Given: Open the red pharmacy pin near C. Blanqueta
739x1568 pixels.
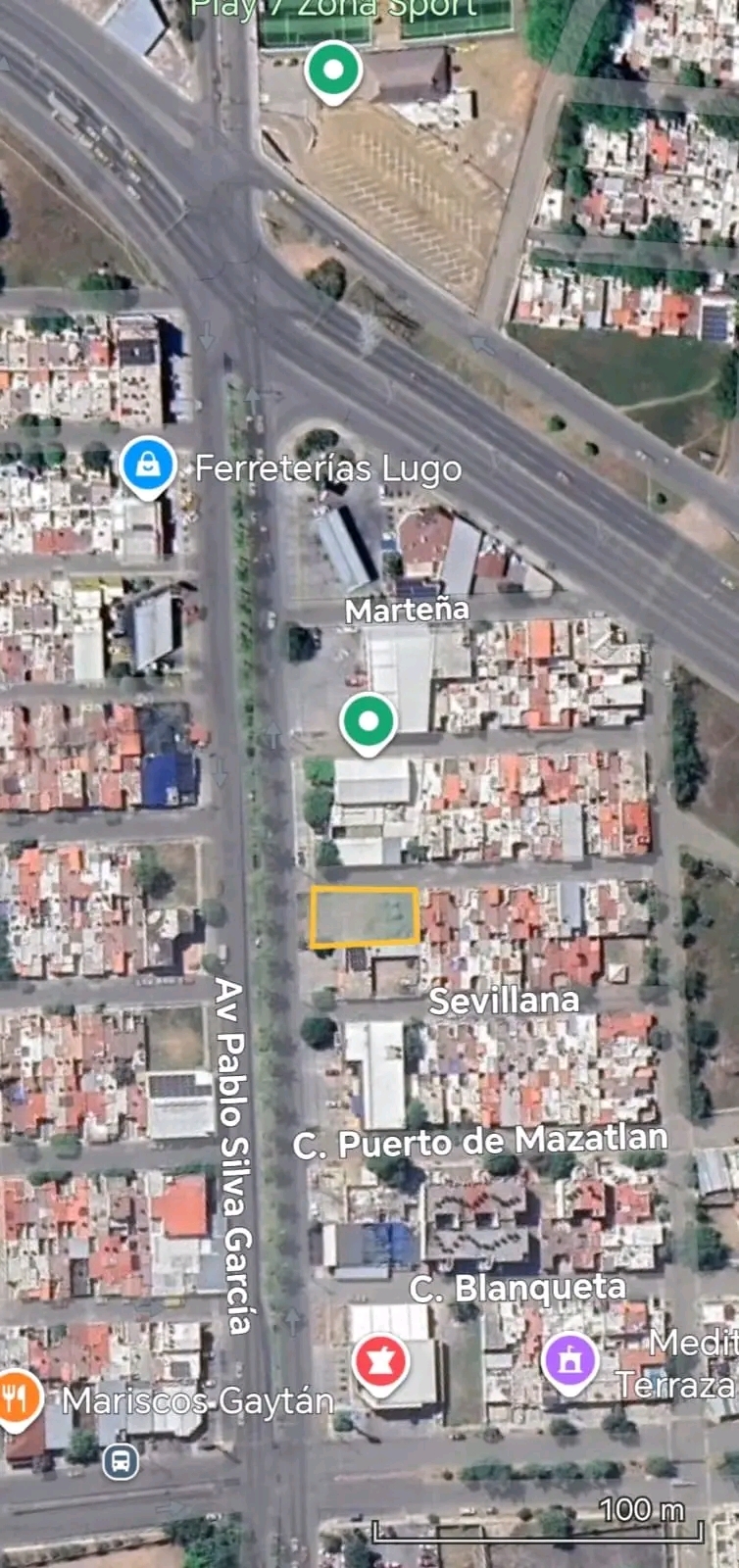Looking at the screenshot, I should (380, 1361).
